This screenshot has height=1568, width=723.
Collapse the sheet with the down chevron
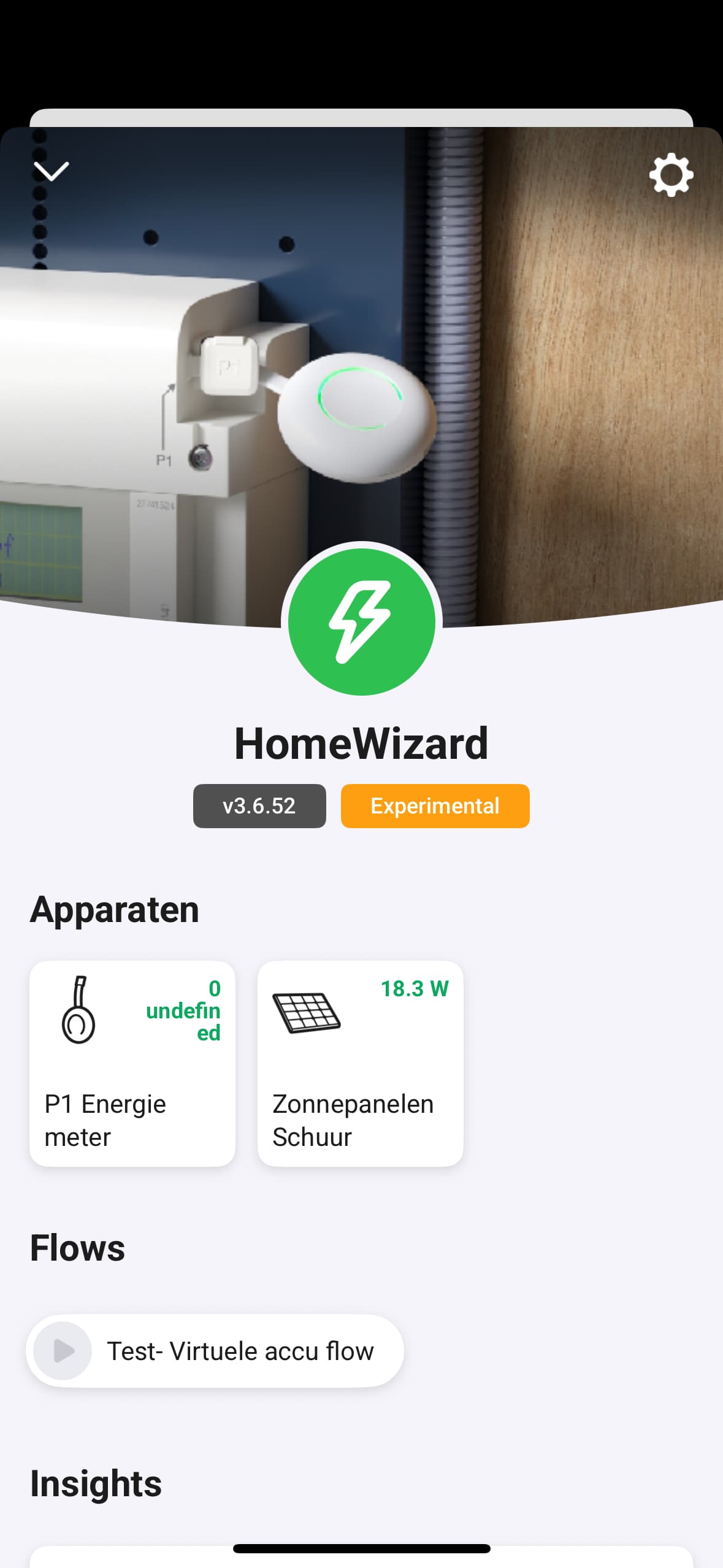(52, 172)
